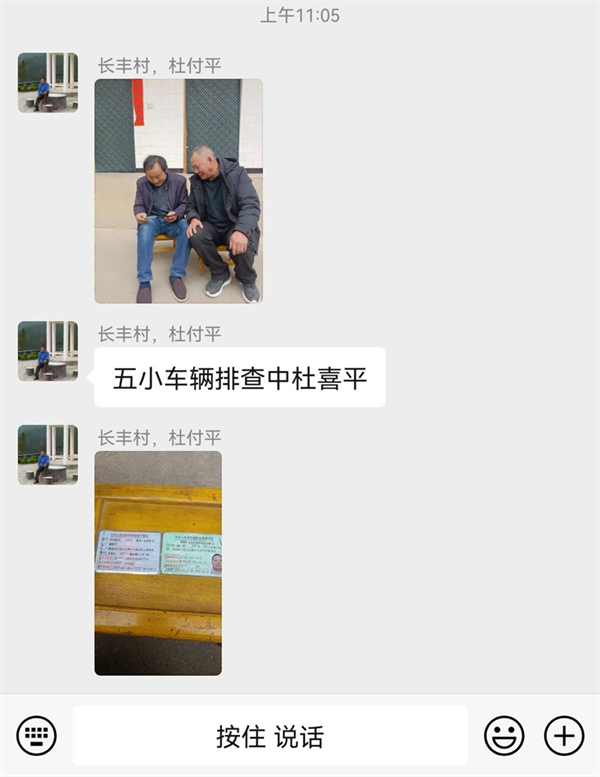600x777 pixels.
Task: Switch to keyboard input mode
Action: coord(37,736)
